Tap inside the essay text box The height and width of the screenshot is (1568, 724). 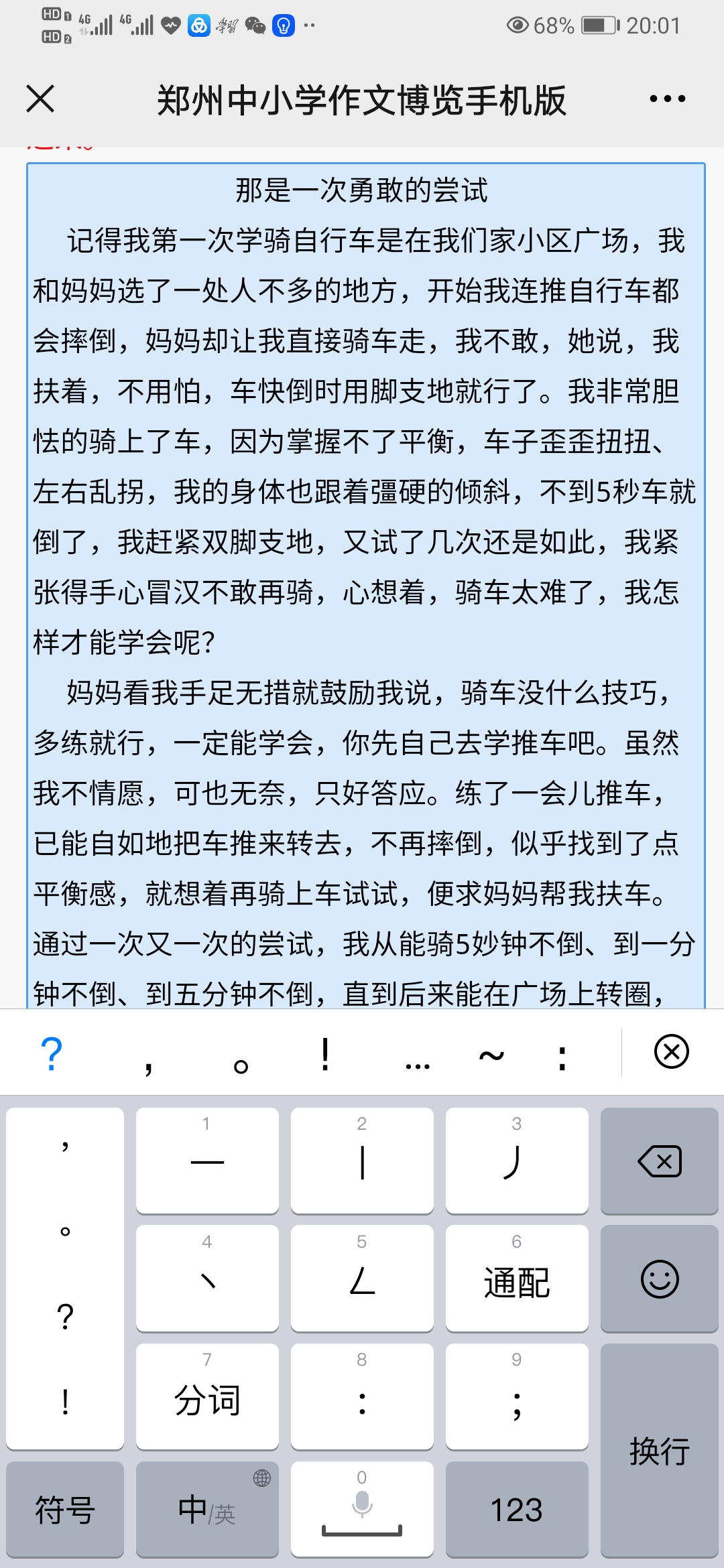tap(365, 583)
